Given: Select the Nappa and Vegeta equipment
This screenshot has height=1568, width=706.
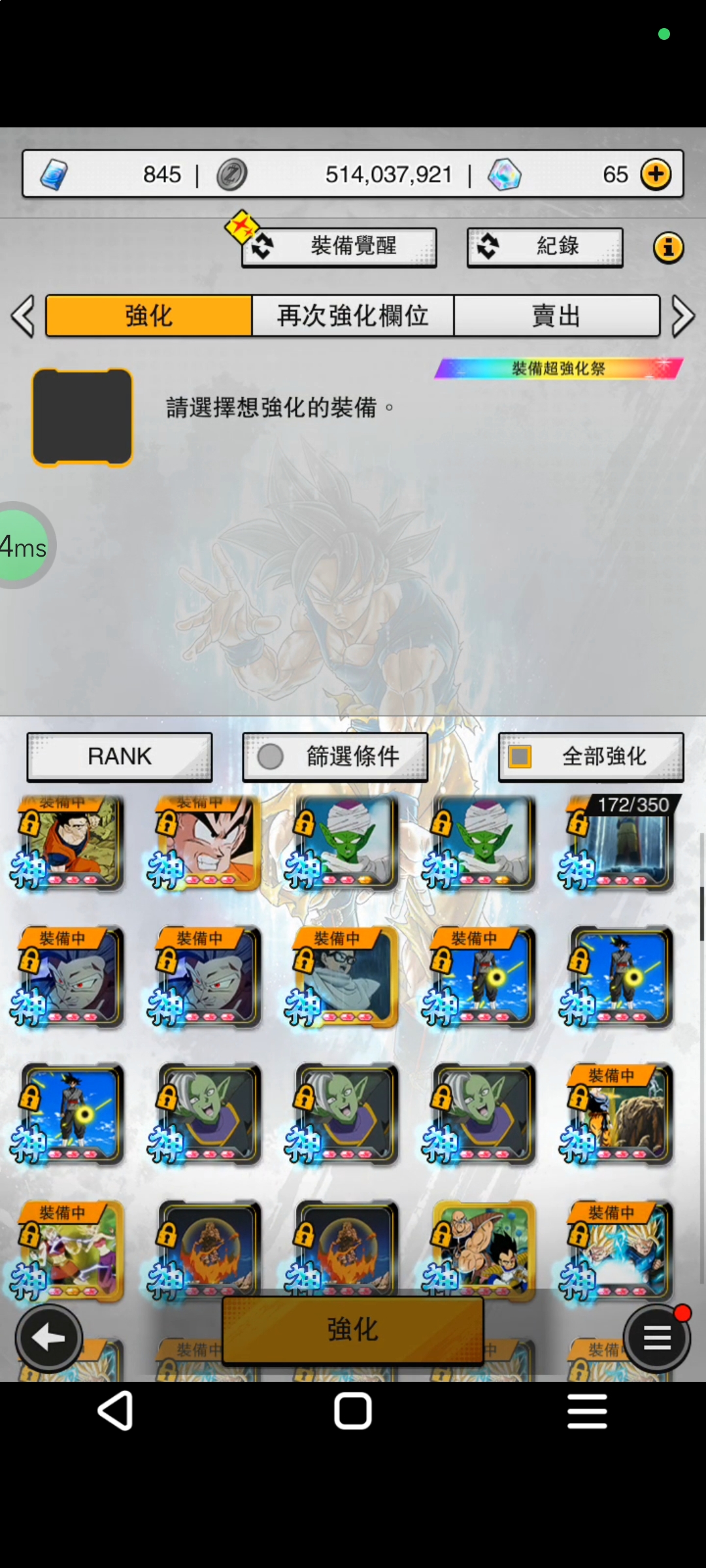Looking at the screenshot, I should click(484, 1248).
